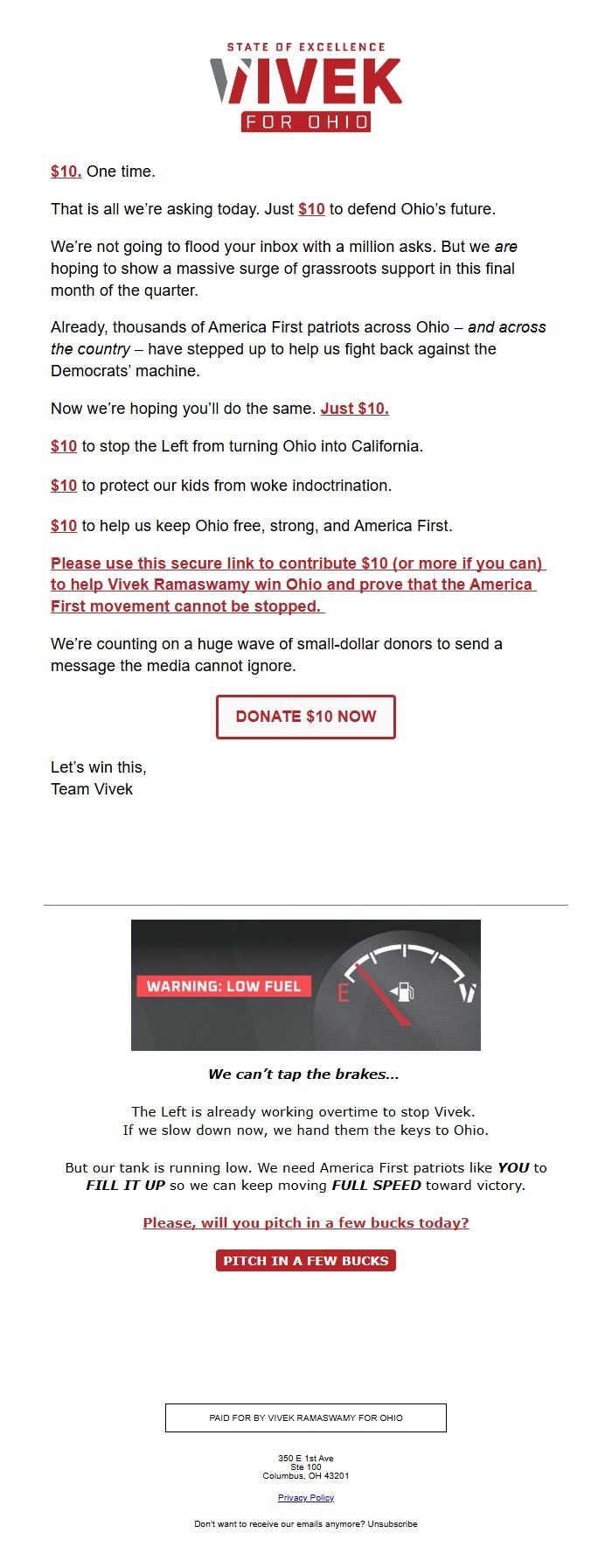
Task: Tap the PITCH IN A FEW BUCKS button
Action: point(306,1261)
